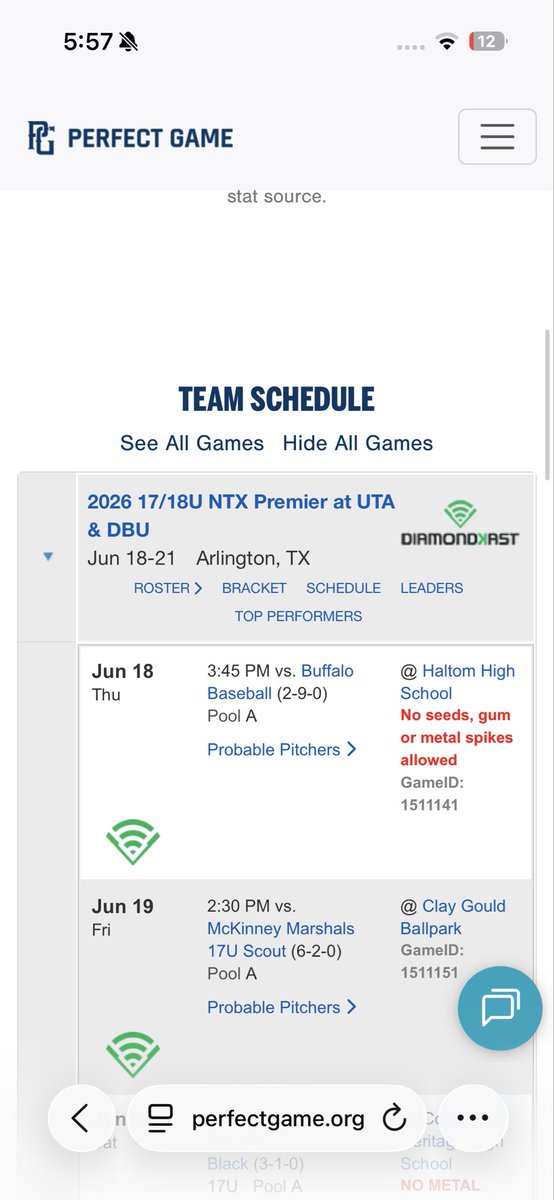
Task: View Probable Pitchers for Jun 18 game
Action: pos(282,749)
